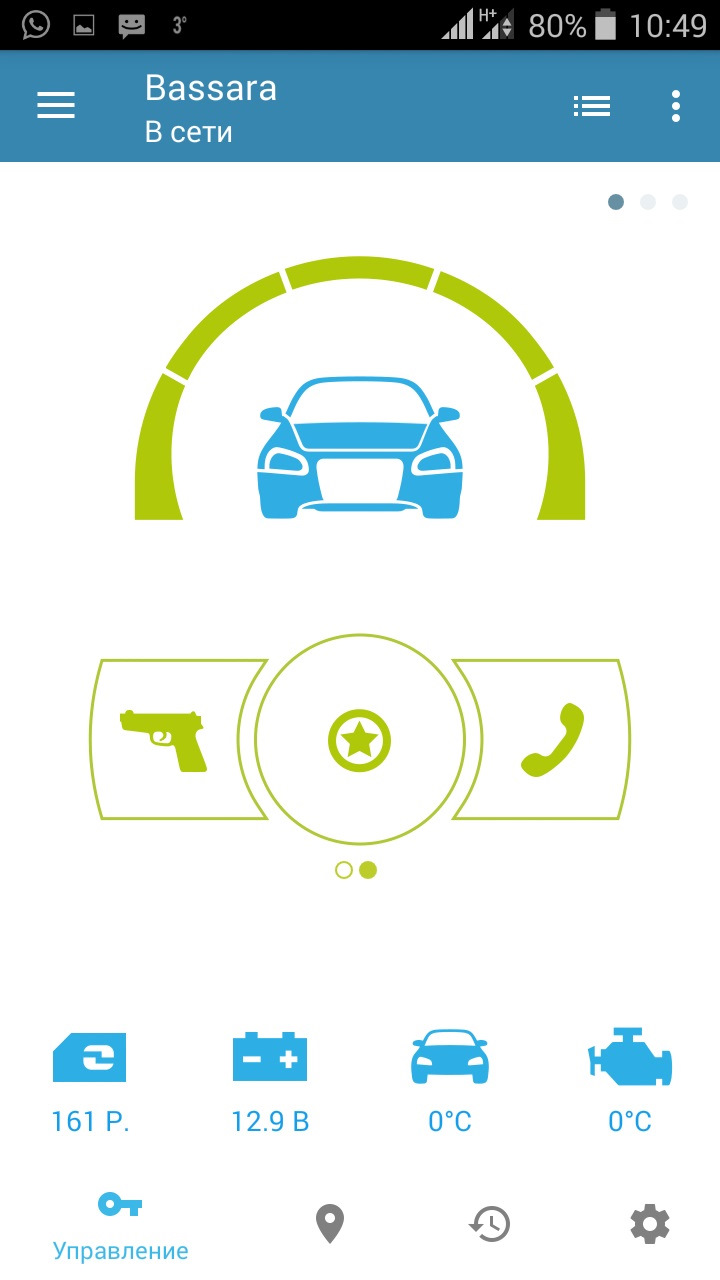
Task: Tap the central star button
Action: coord(360,741)
